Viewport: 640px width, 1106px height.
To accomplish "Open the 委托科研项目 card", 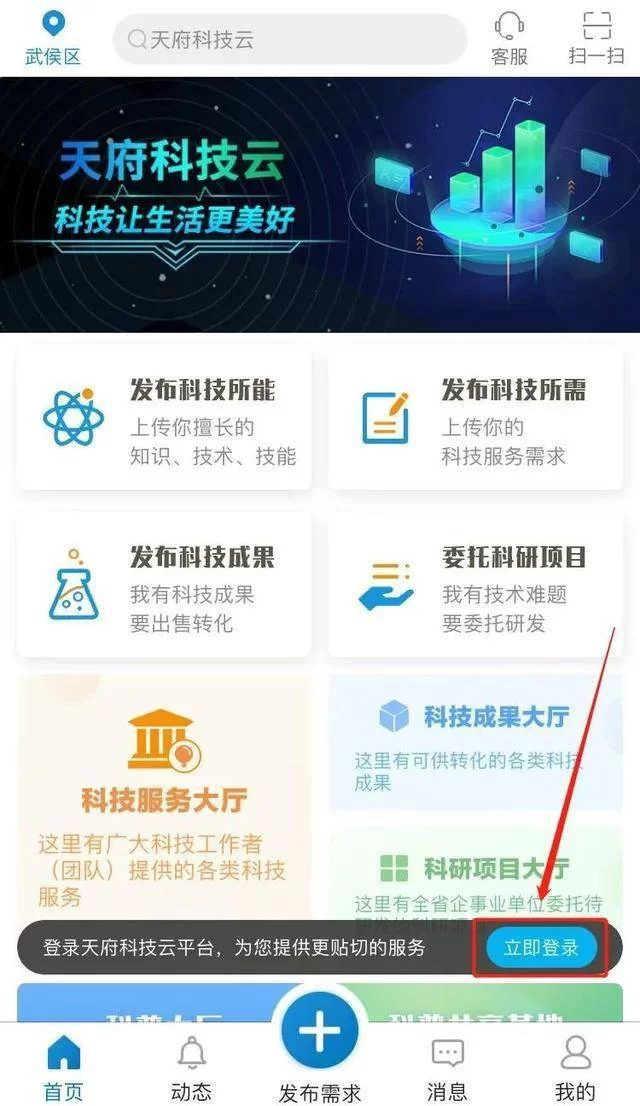I will (476, 585).
